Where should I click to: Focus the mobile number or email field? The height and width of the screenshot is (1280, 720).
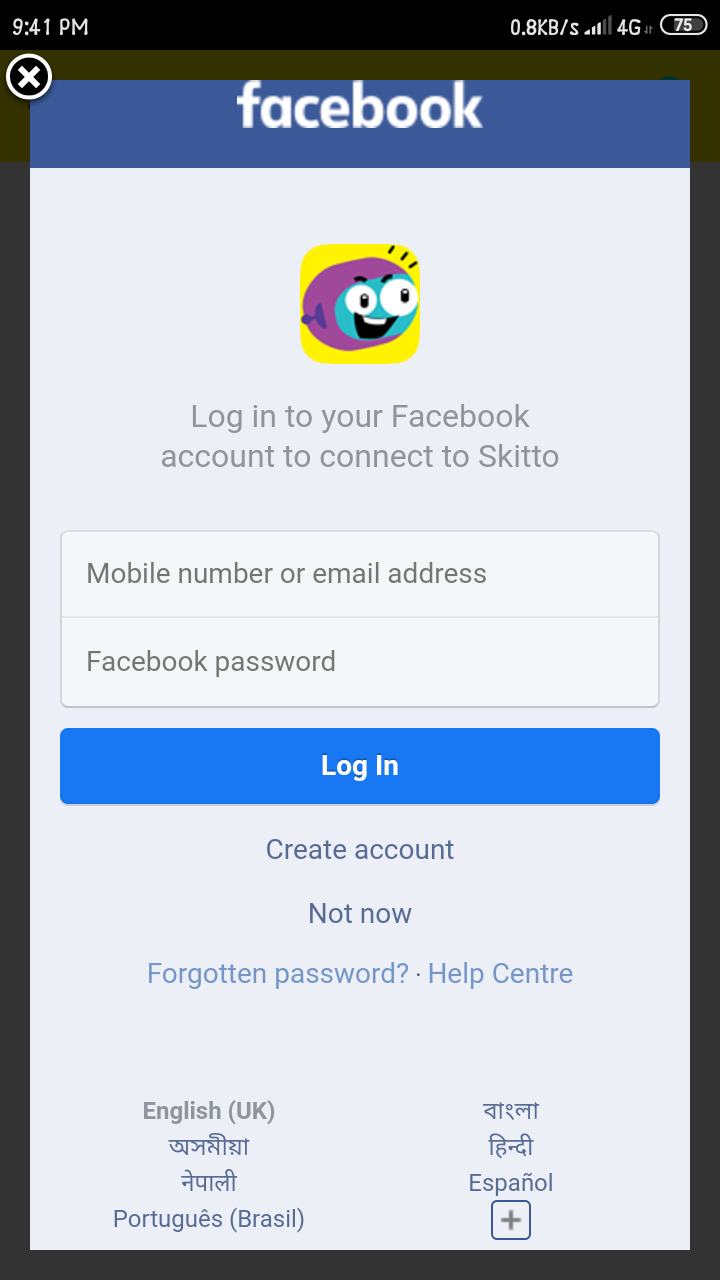(x=360, y=574)
